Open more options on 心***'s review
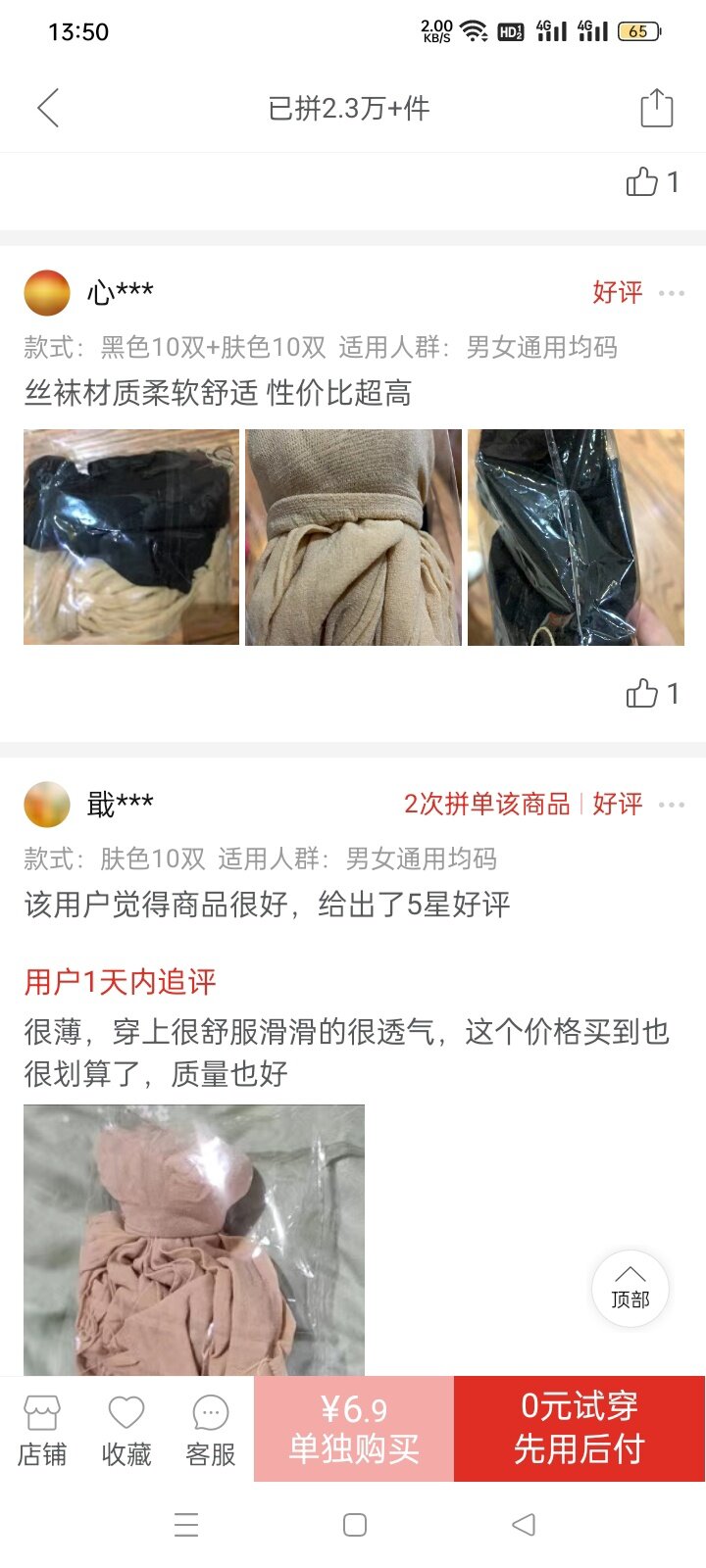Screen dimensions: 706x1568 pos(672,293)
